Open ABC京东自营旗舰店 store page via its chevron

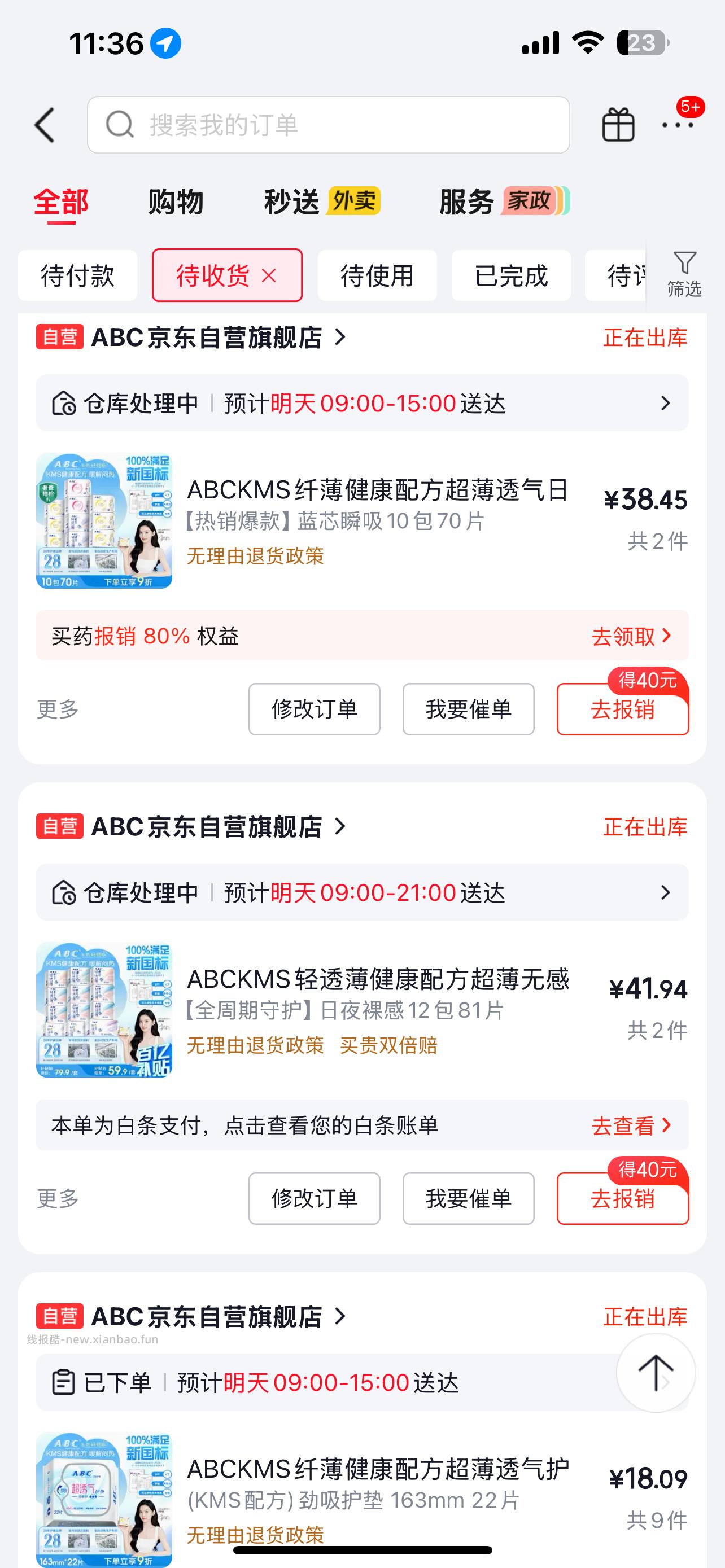point(342,339)
